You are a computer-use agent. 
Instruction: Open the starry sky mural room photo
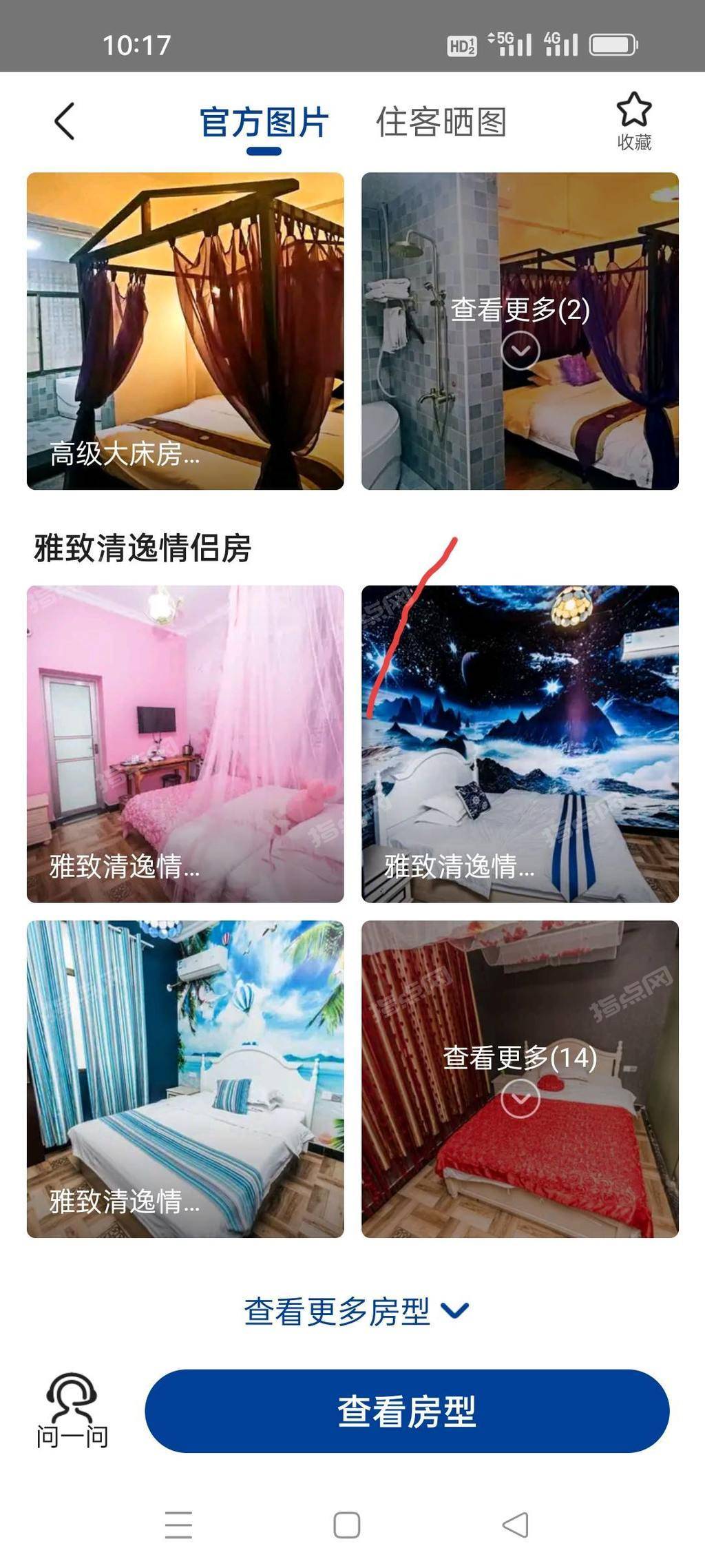[x=520, y=744]
